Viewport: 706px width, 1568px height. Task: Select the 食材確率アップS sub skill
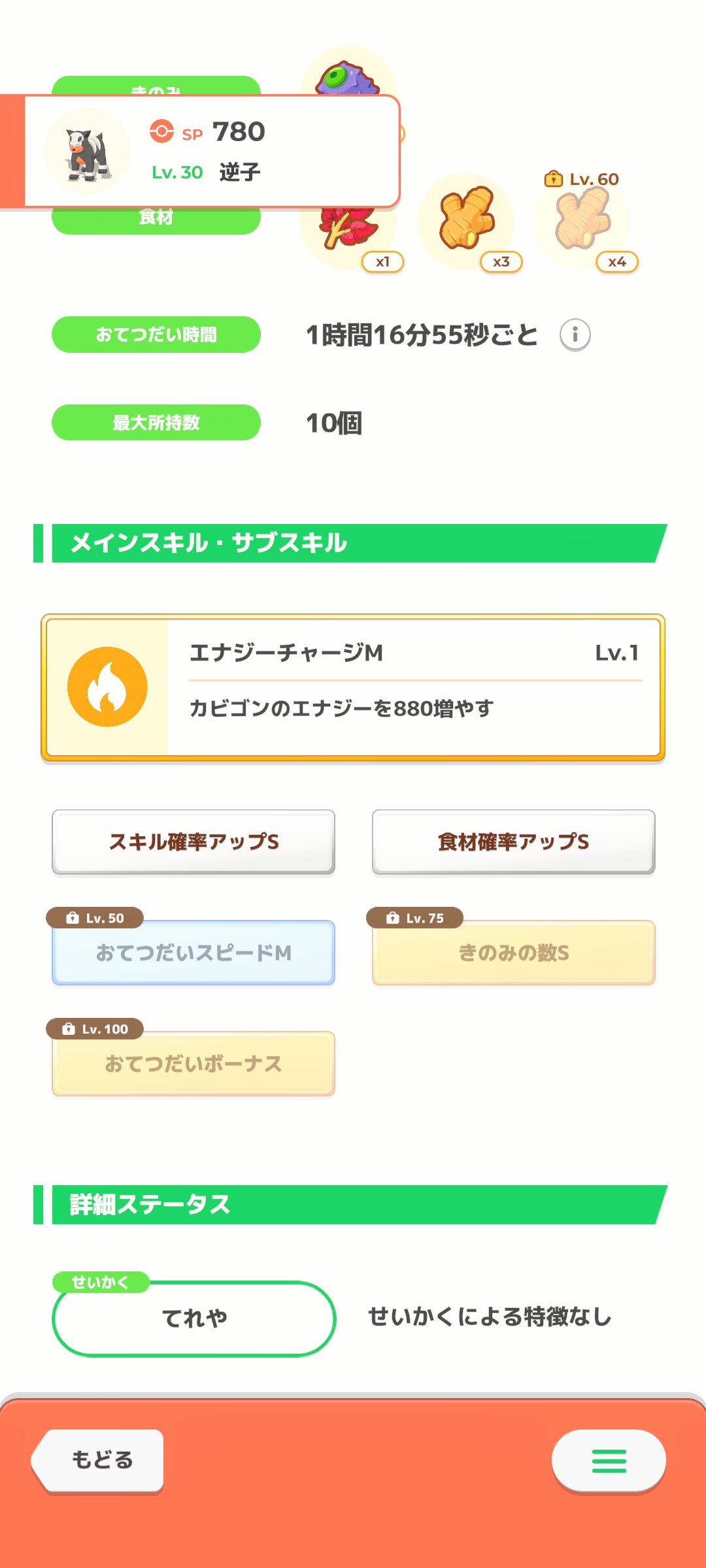(514, 842)
